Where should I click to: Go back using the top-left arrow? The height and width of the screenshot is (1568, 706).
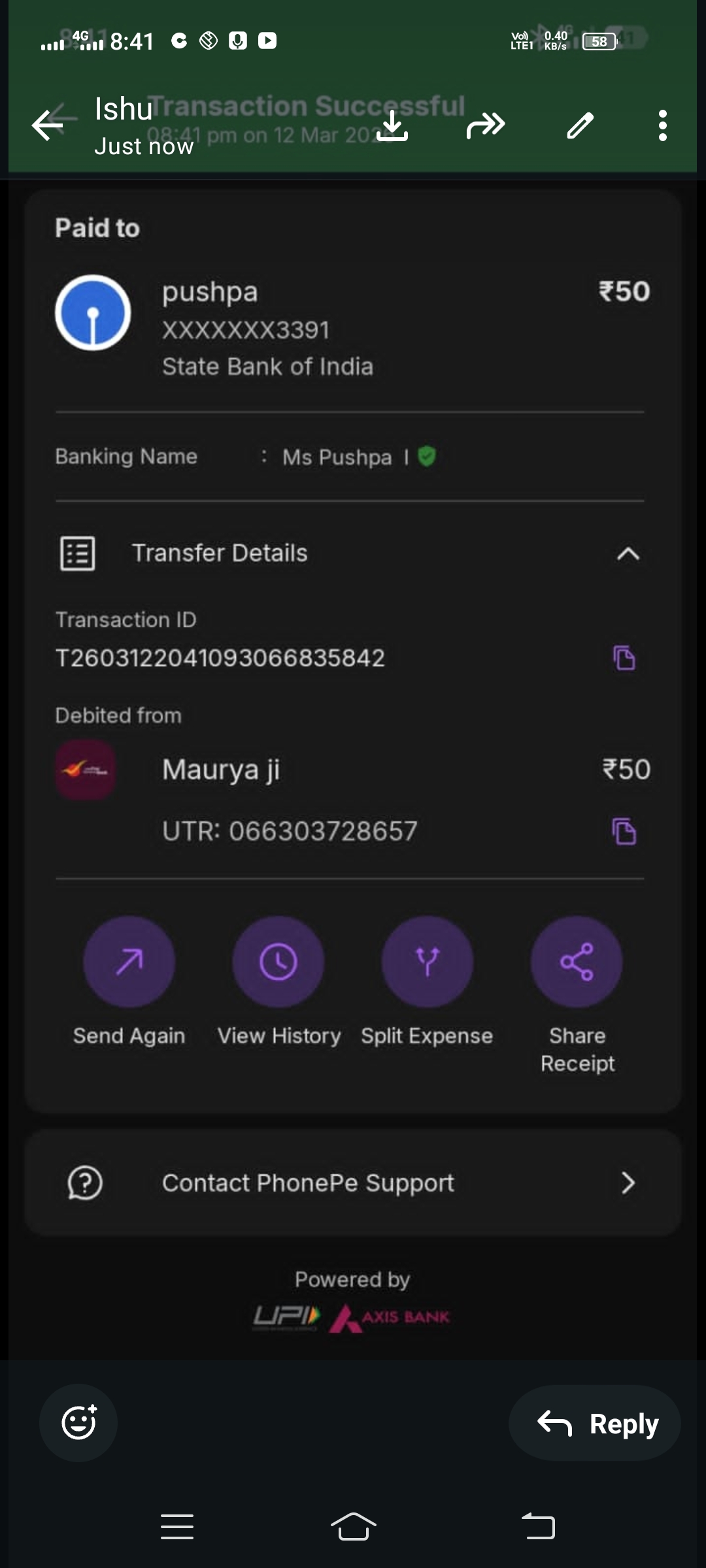click(48, 125)
